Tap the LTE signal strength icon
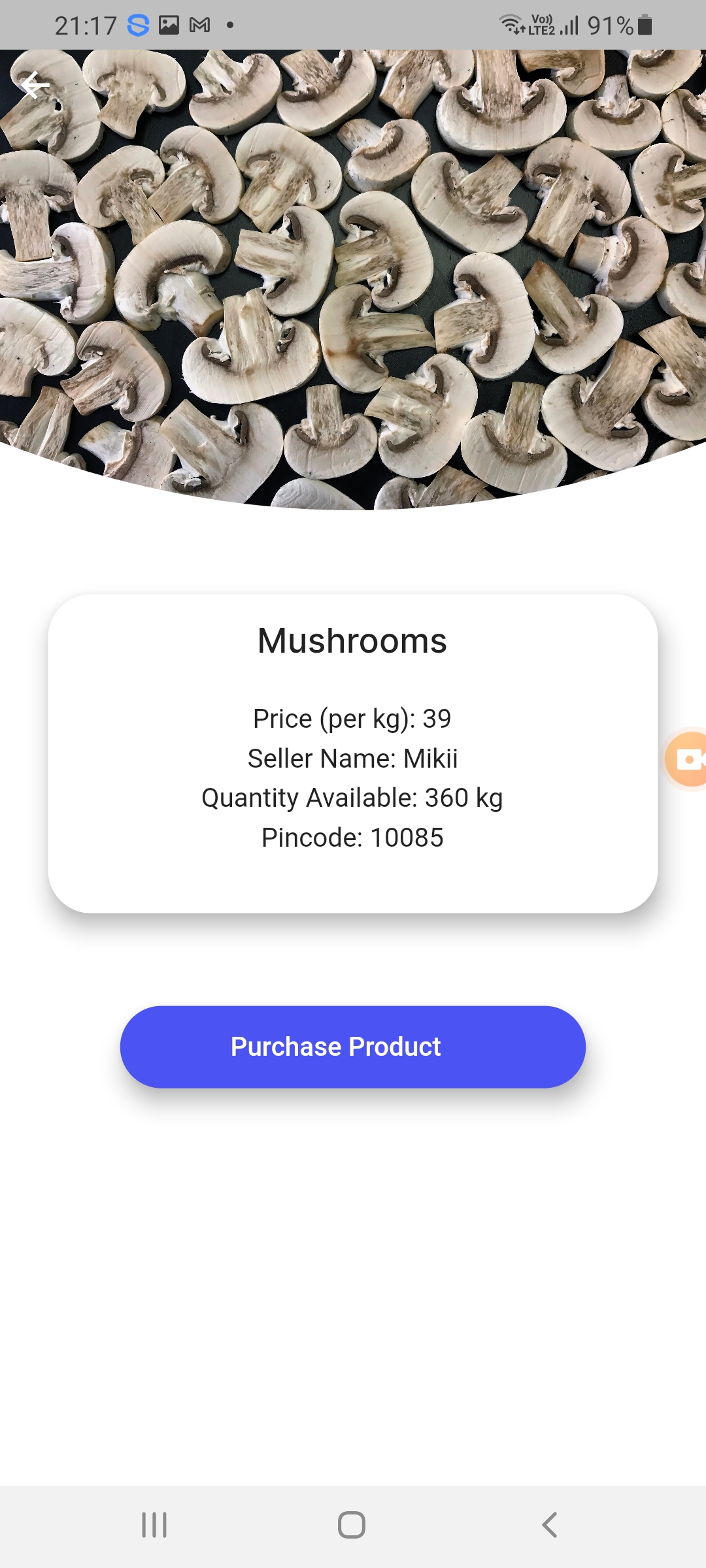This screenshot has height=1568, width=706. [570, 26]
